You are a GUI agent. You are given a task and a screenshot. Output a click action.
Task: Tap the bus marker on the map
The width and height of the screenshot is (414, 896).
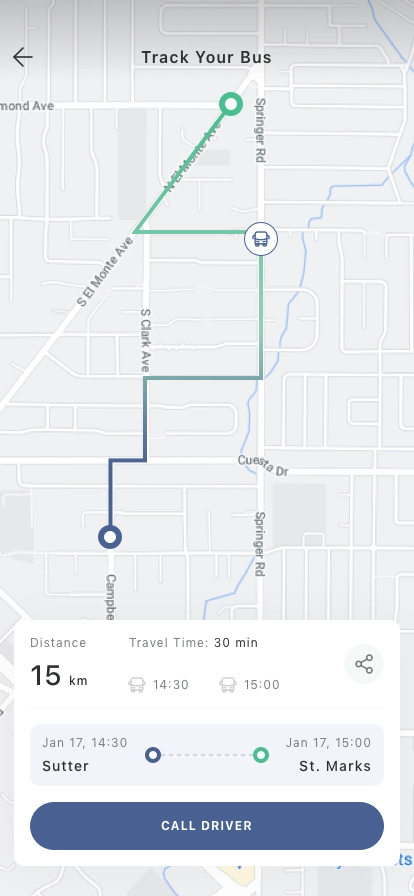pos(261,239)
